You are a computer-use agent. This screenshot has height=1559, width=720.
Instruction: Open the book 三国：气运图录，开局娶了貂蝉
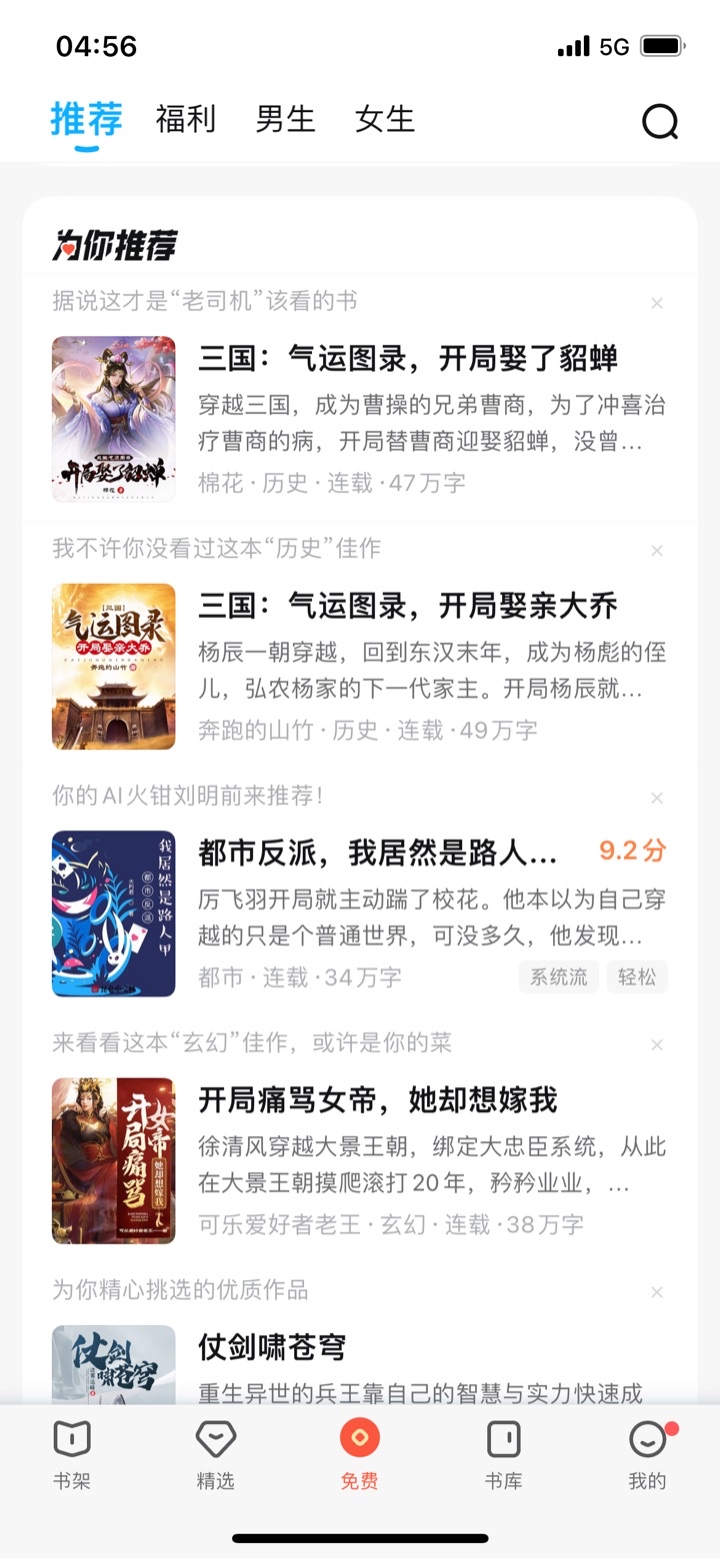click(408, 358)
